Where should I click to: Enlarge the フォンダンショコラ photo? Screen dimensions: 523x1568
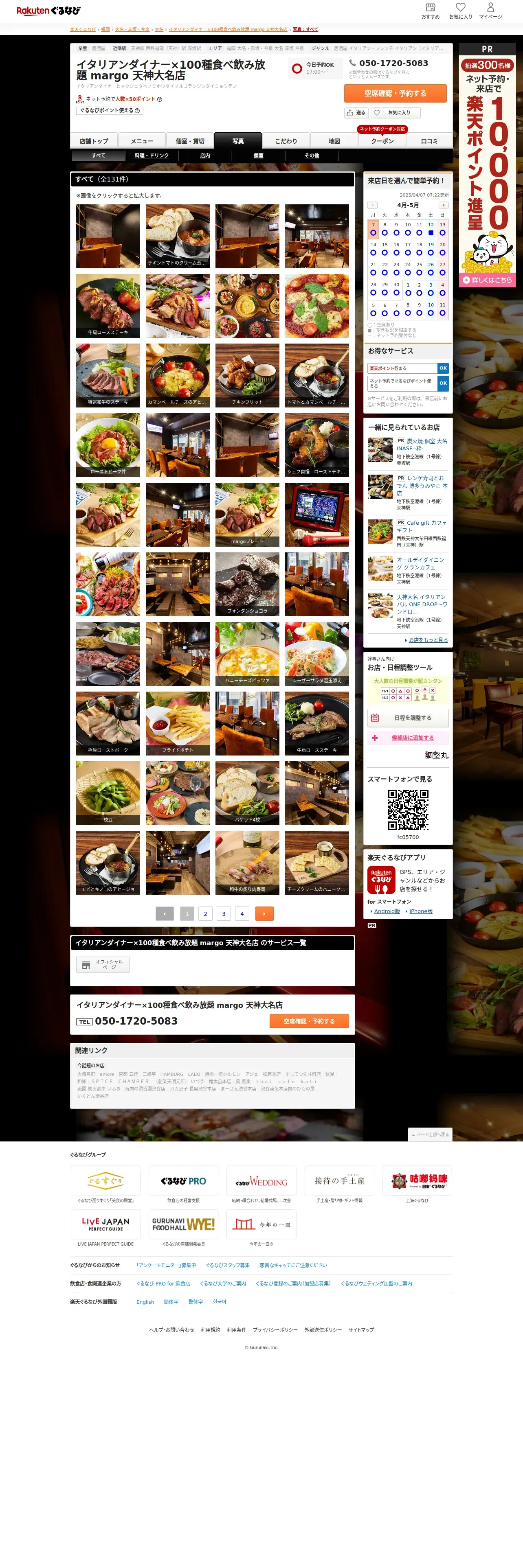(247, 585)
